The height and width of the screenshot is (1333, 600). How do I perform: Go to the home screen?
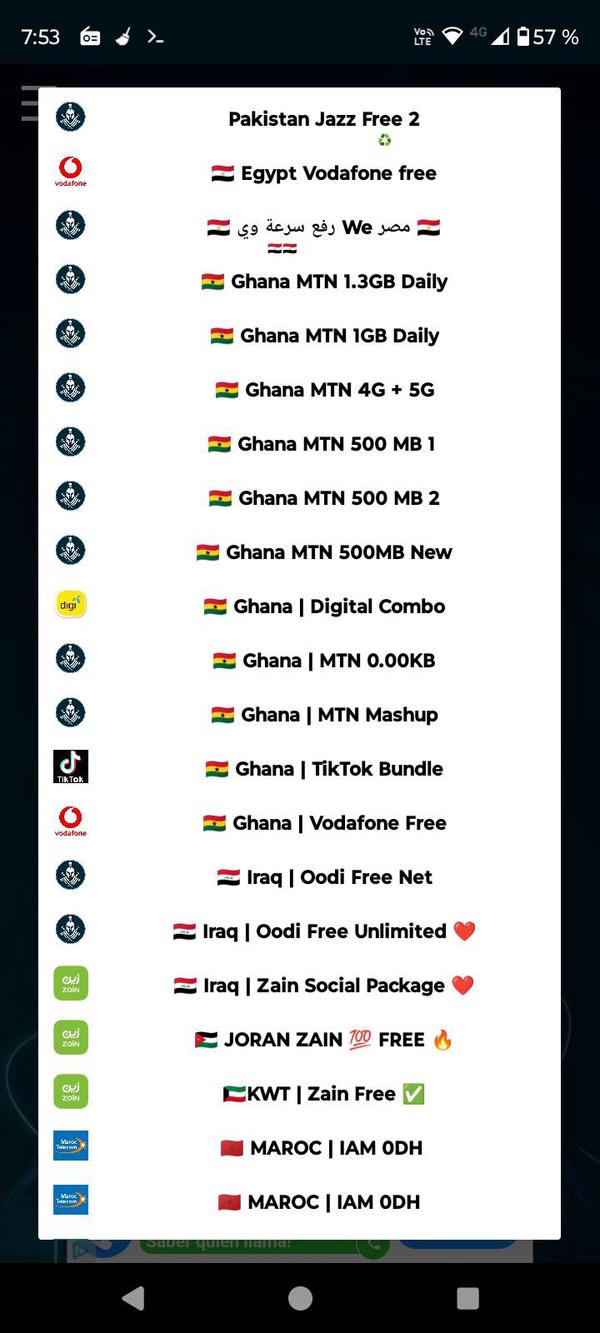coord(300,1298)
